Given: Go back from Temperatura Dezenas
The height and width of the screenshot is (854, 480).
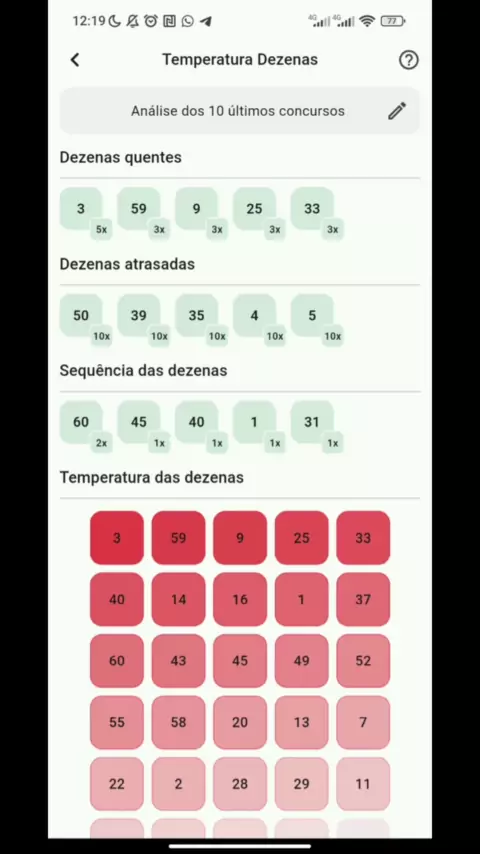Looking at the screenshot, I should [x=75, y=59].
